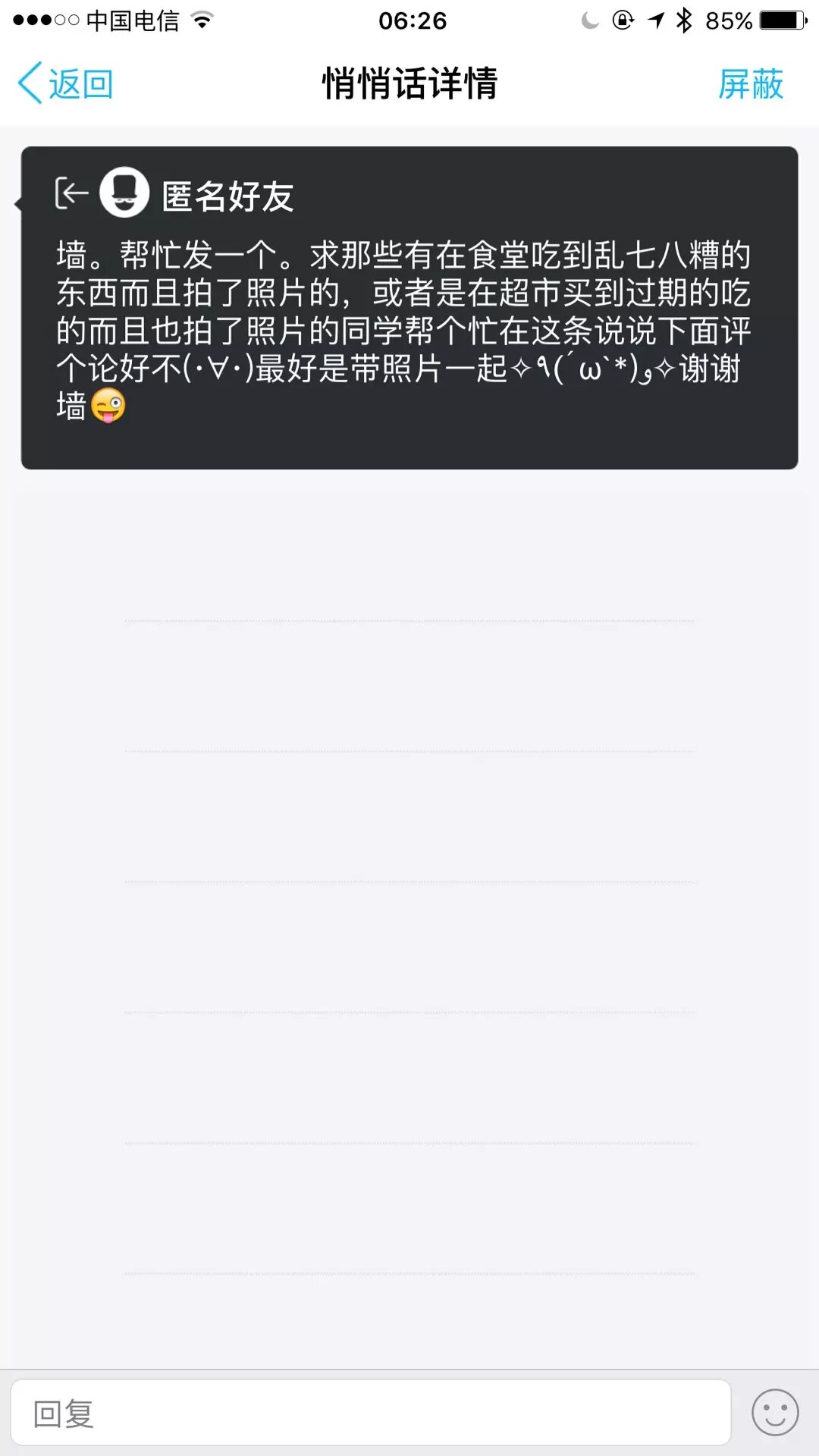This screenshot has width=819, height=1456.
Task: Go back with the 返回 button
Action: (66, 83)
